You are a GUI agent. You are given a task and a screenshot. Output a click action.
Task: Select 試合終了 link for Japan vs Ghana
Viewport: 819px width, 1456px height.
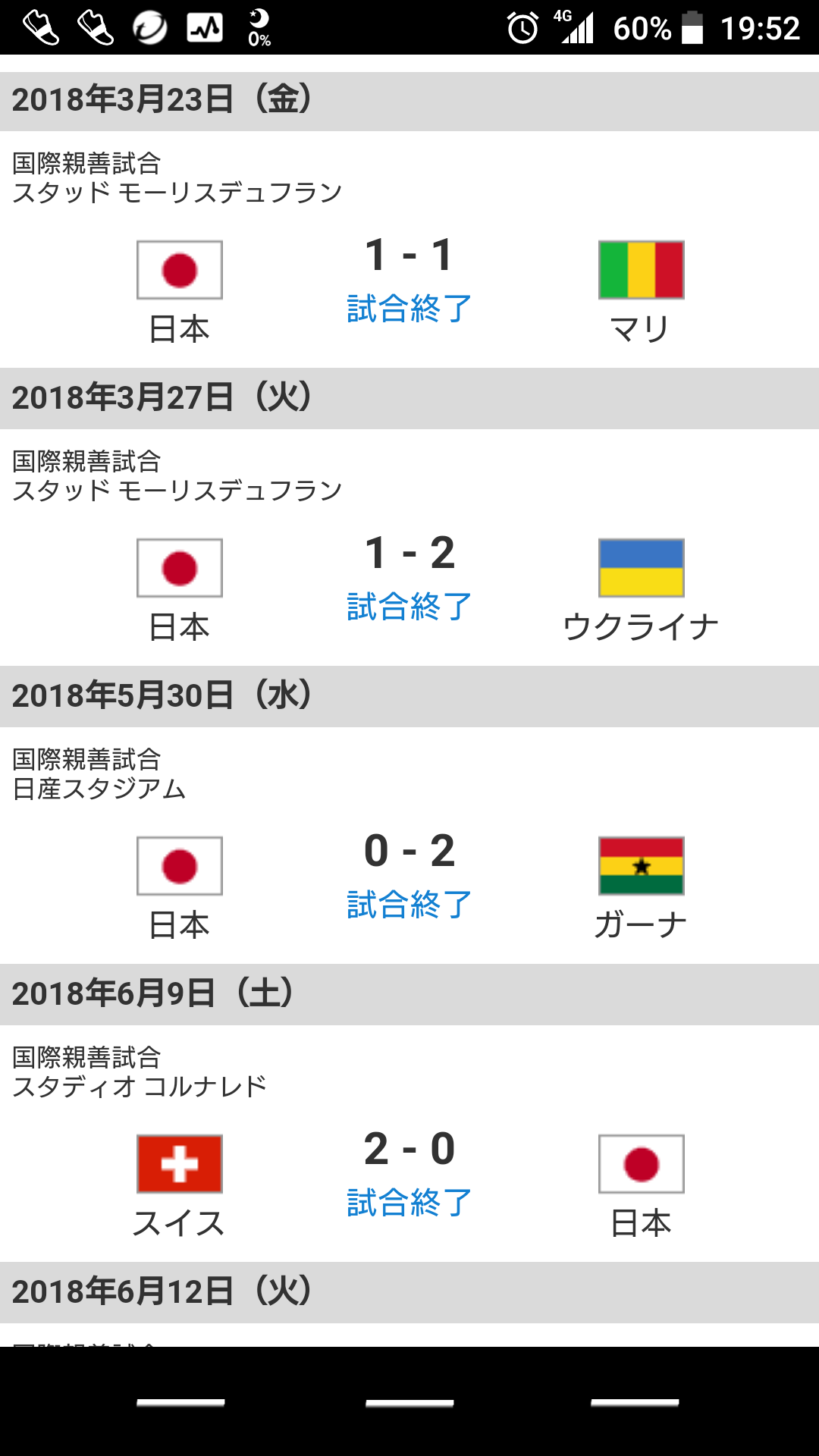pos(409,905)
